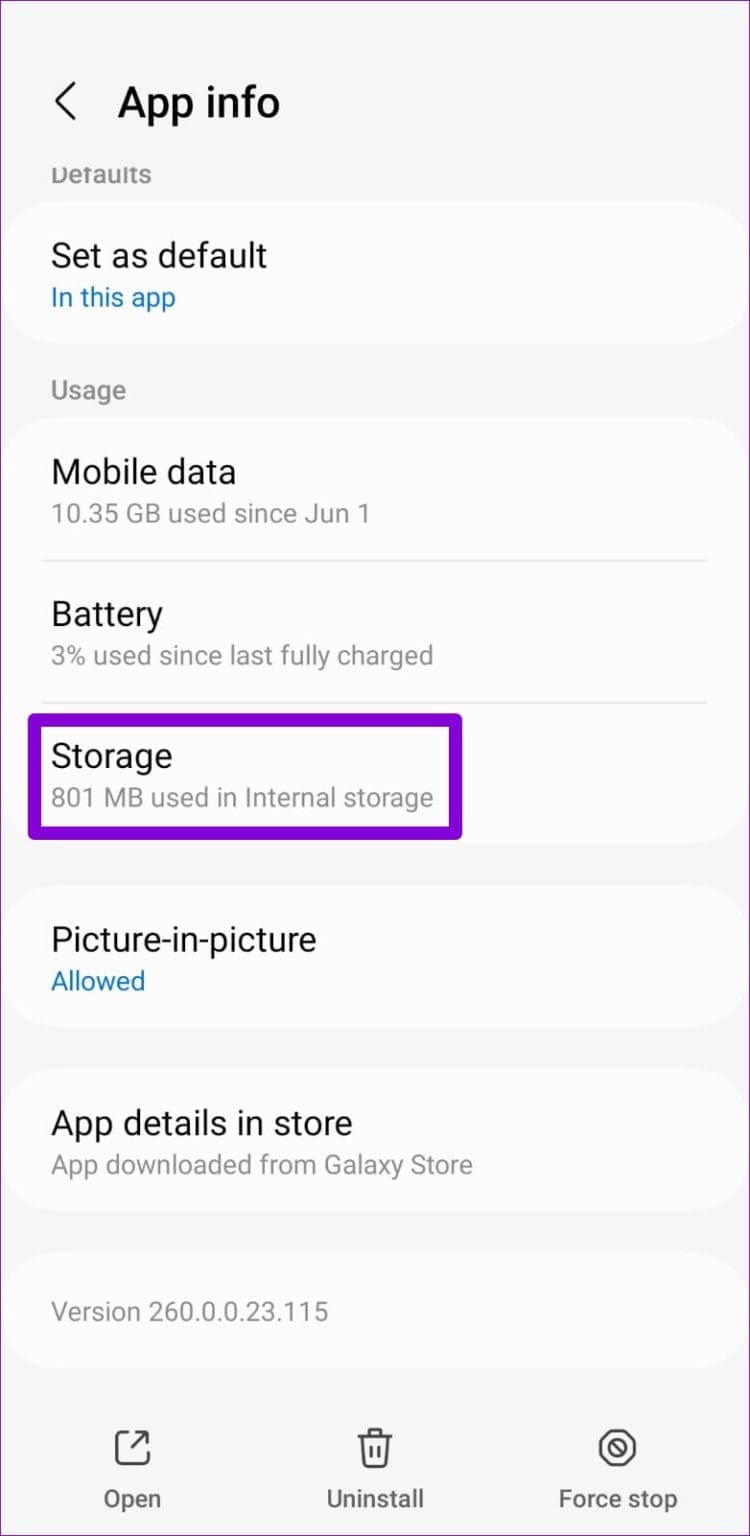Tap the In this app link
This screenshot has height=1536, width=750.
pos(113,297)
